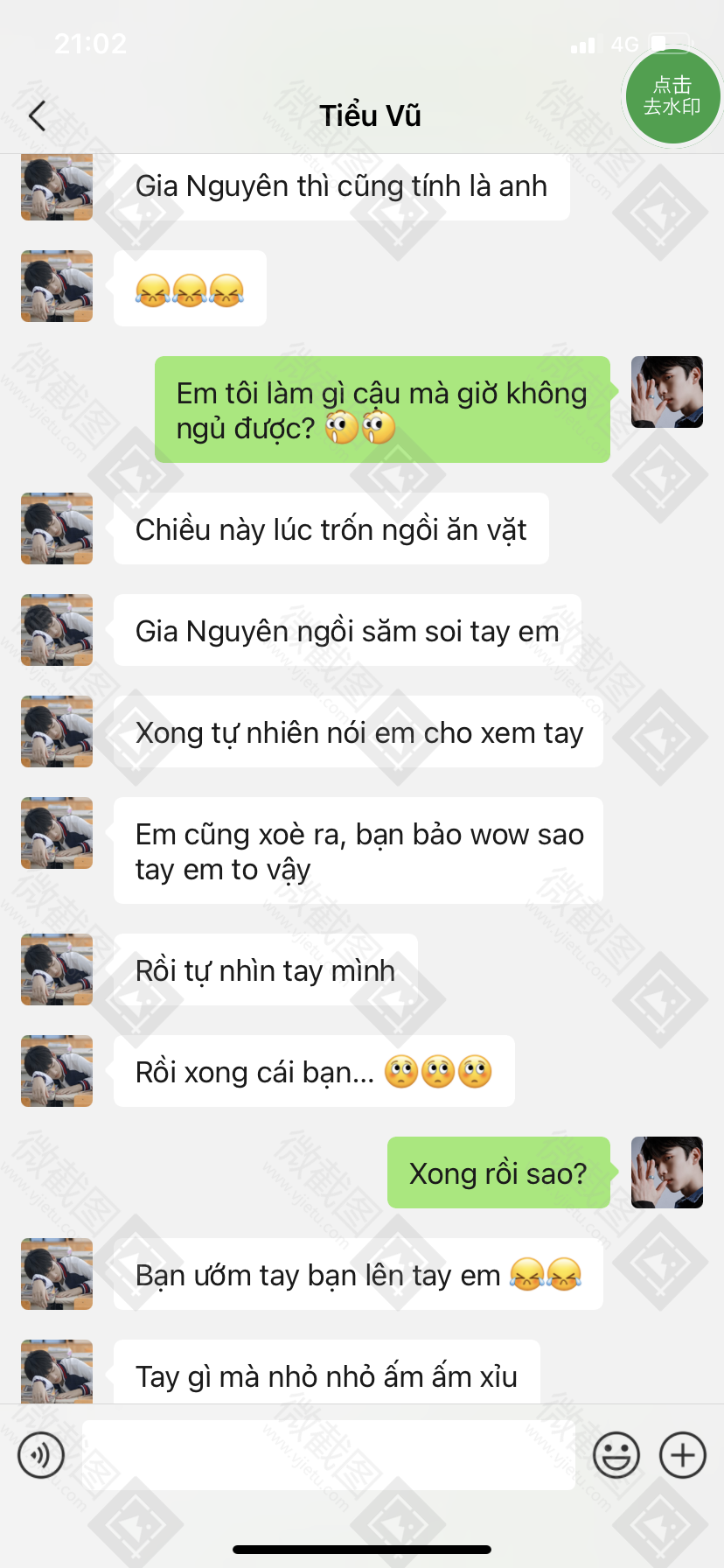Open the plus attachments menu
This screenshot has height=1568, width=724.
point(683,1455)
